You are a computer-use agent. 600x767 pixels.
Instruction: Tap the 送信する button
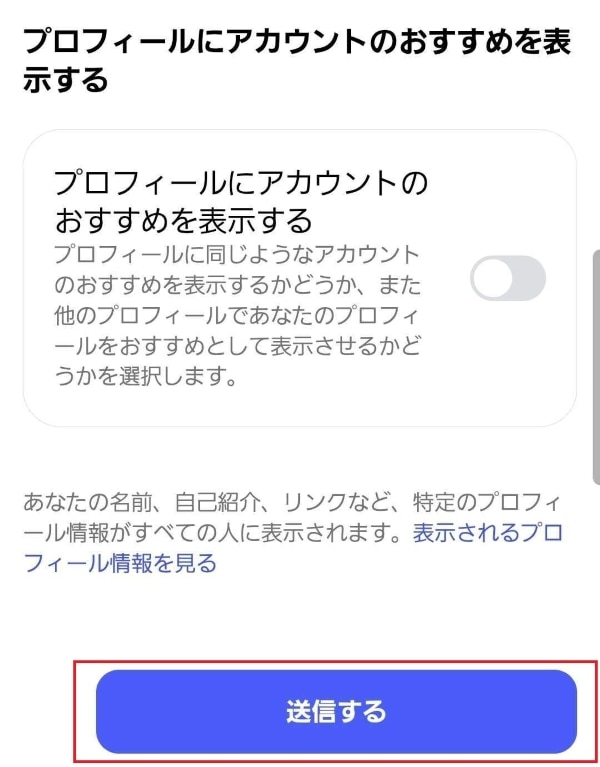tap(336, 712)
